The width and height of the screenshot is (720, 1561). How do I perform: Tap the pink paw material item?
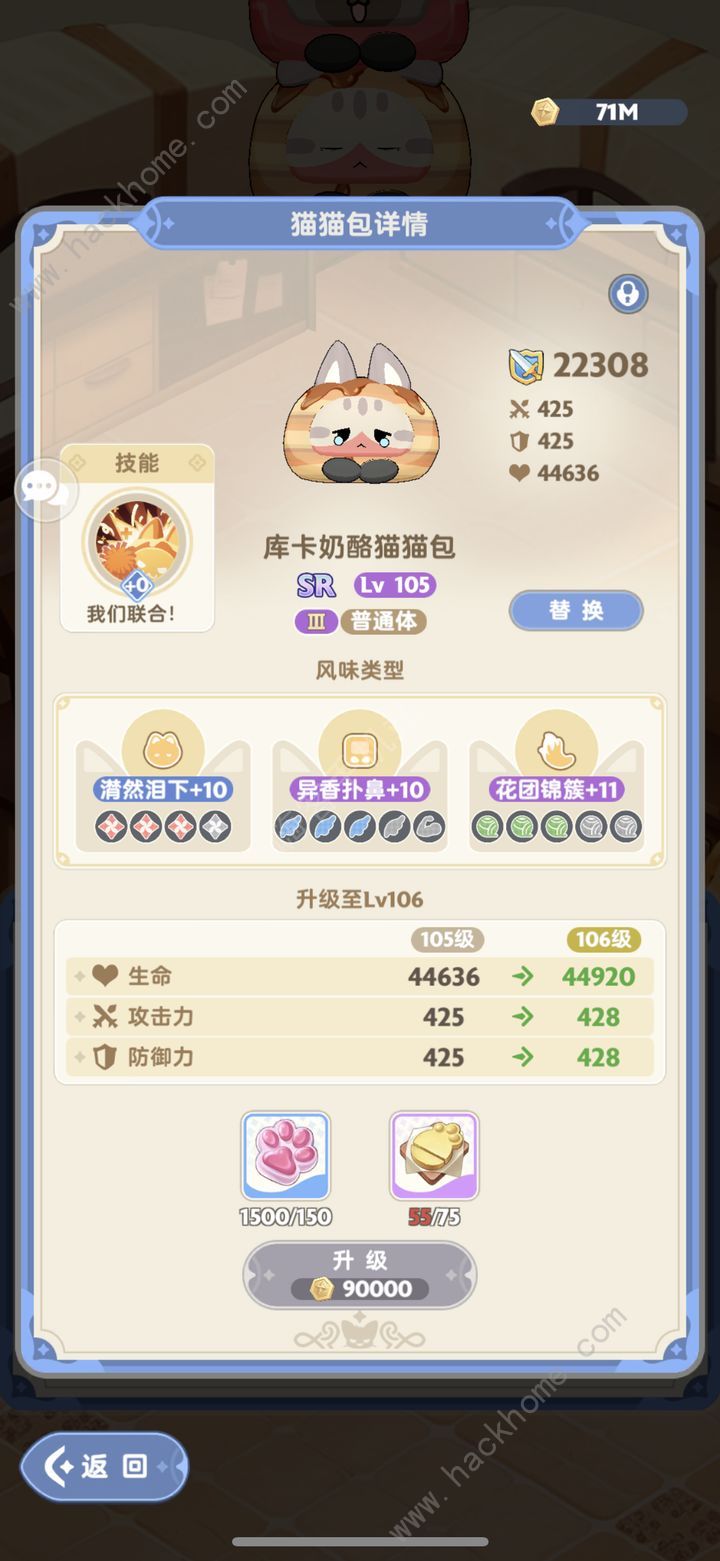286,1156
